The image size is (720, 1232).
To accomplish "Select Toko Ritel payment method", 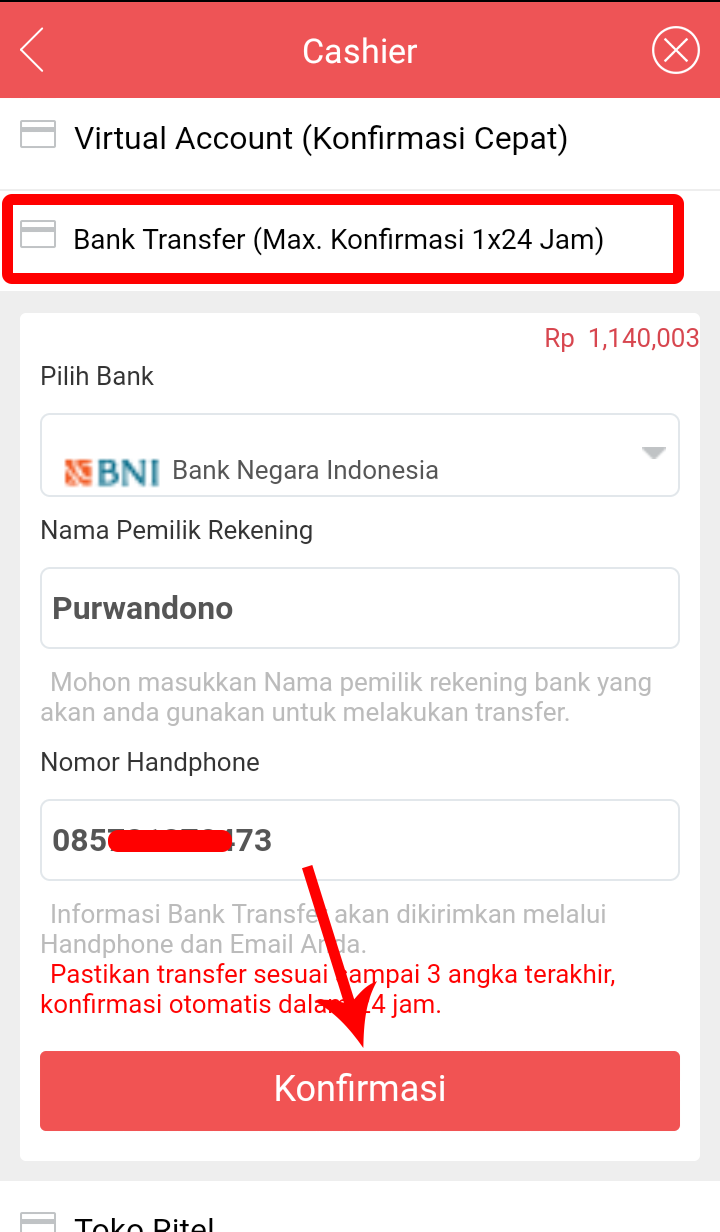I will 145,1222.
